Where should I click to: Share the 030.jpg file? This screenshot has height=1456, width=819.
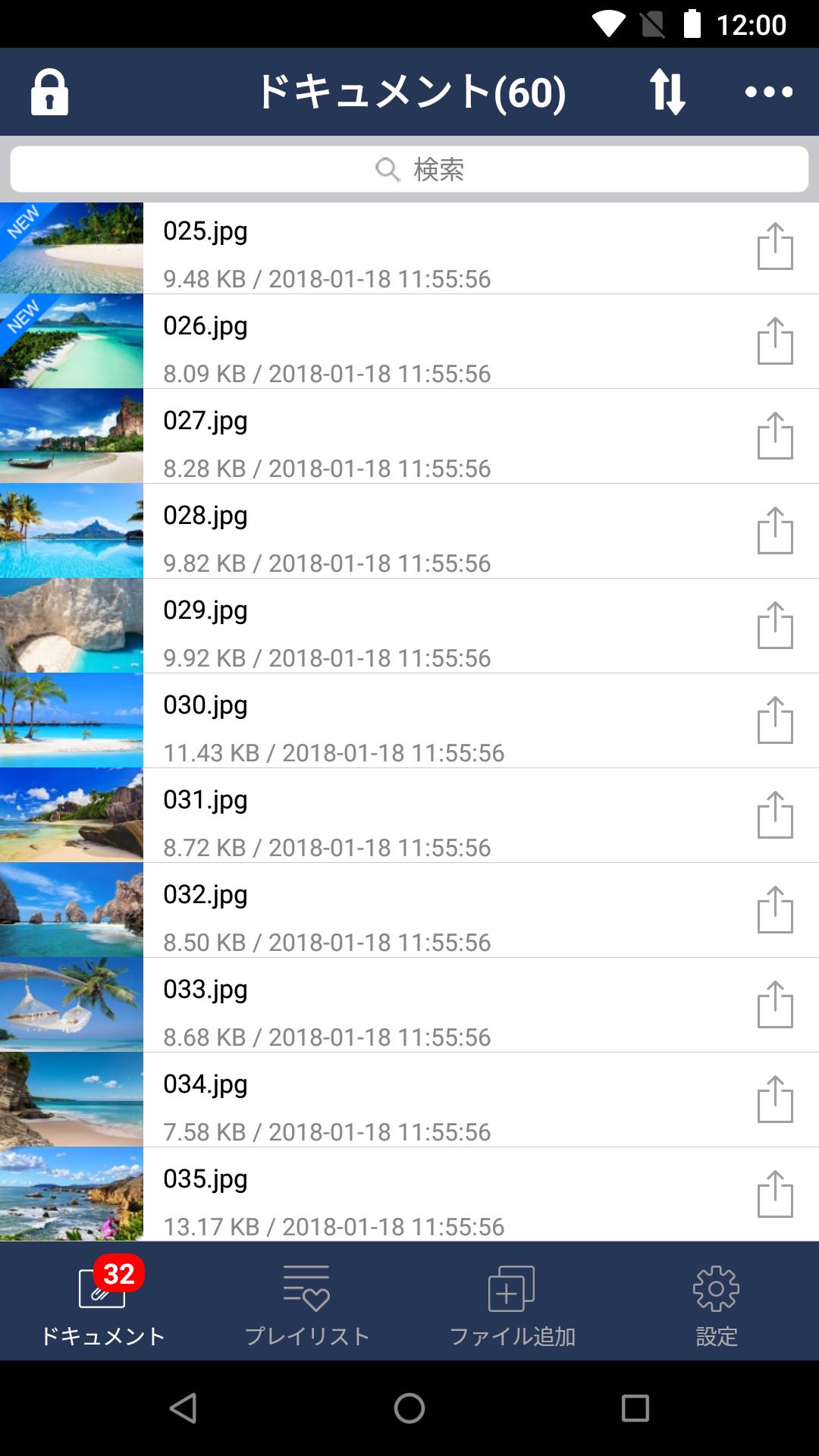[775, 720]
